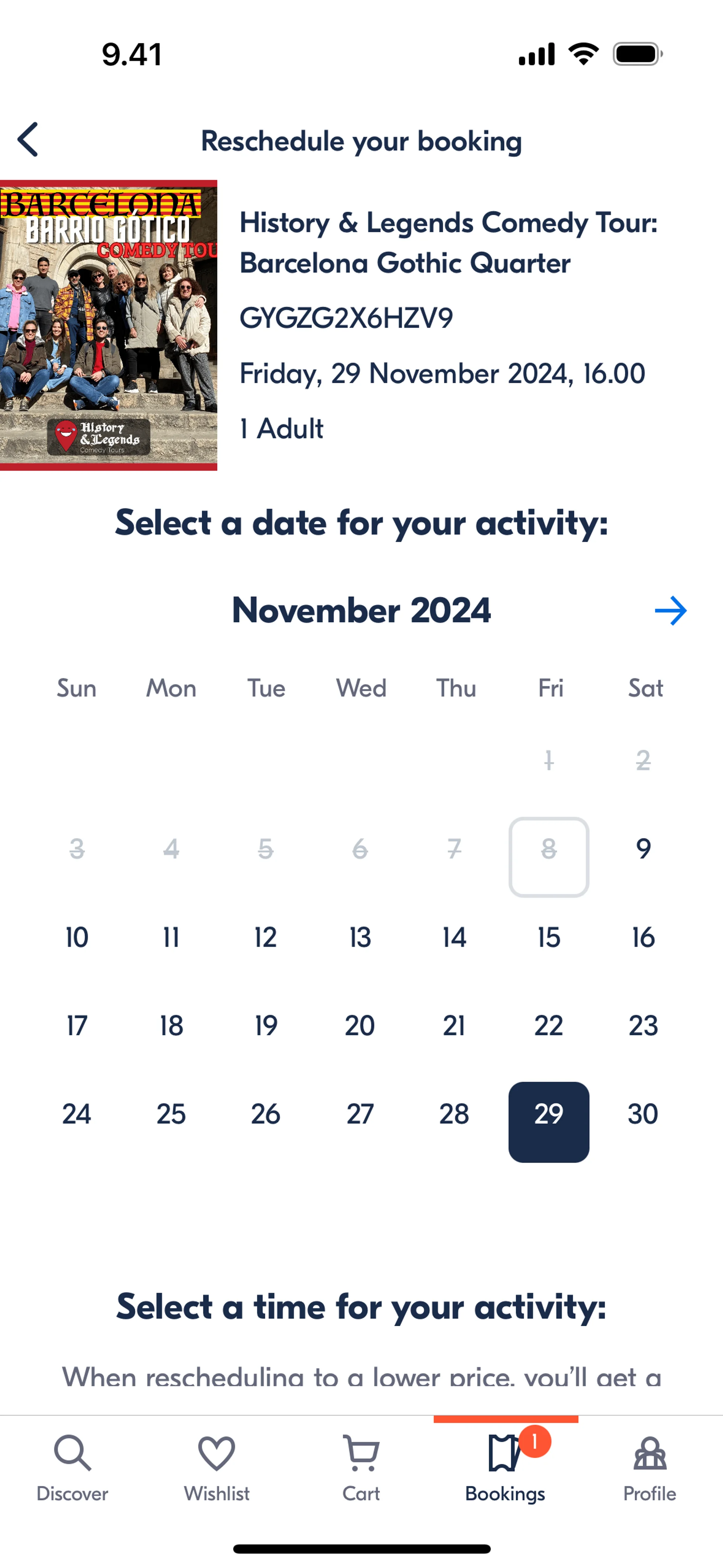Select November 9 as the new date

point(643,848)
